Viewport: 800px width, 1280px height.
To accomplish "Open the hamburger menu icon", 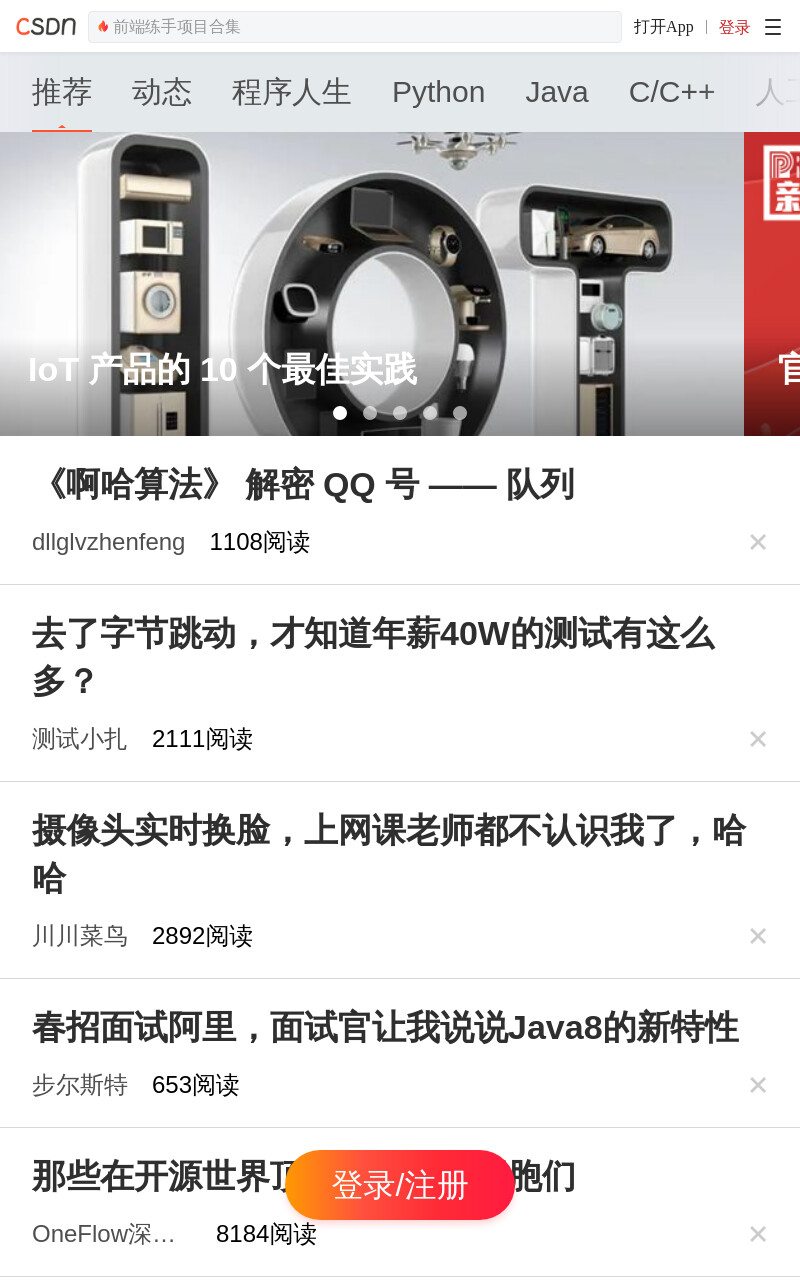I will point(773,27).
